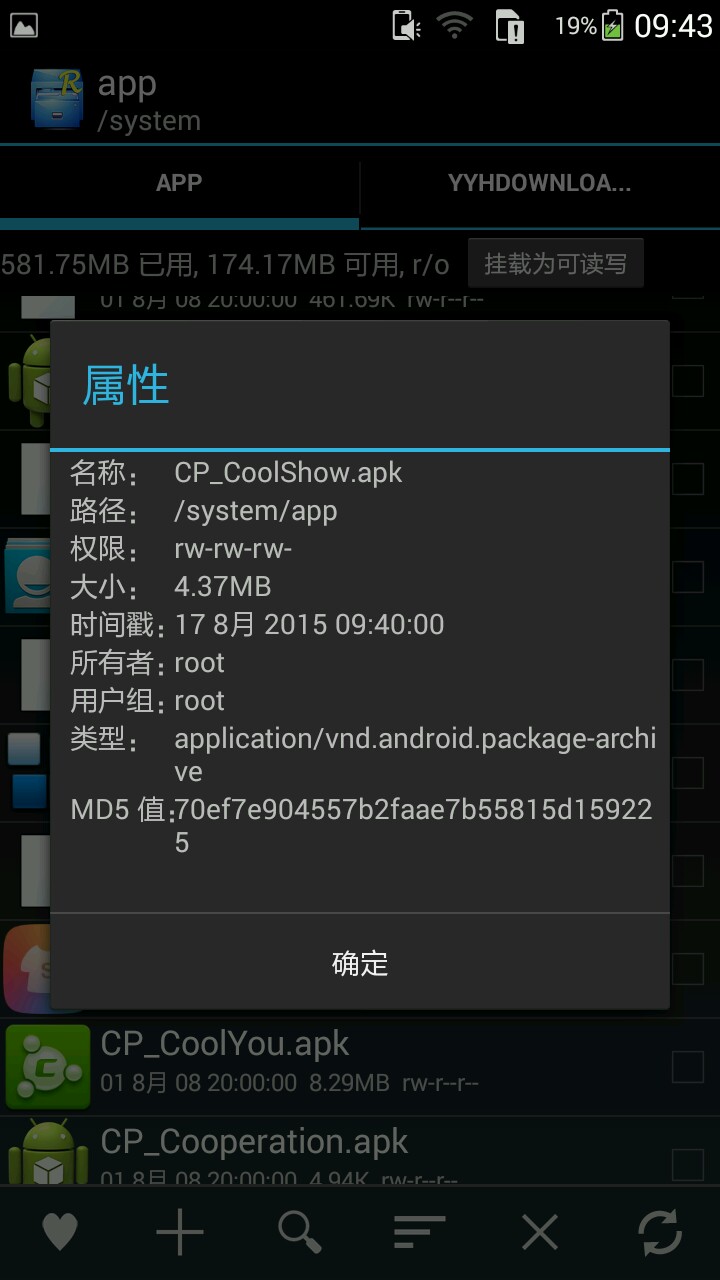Confirm the properties dialog with 确定
This screenshot has height=1280, width=720.
tap(360, 963)
